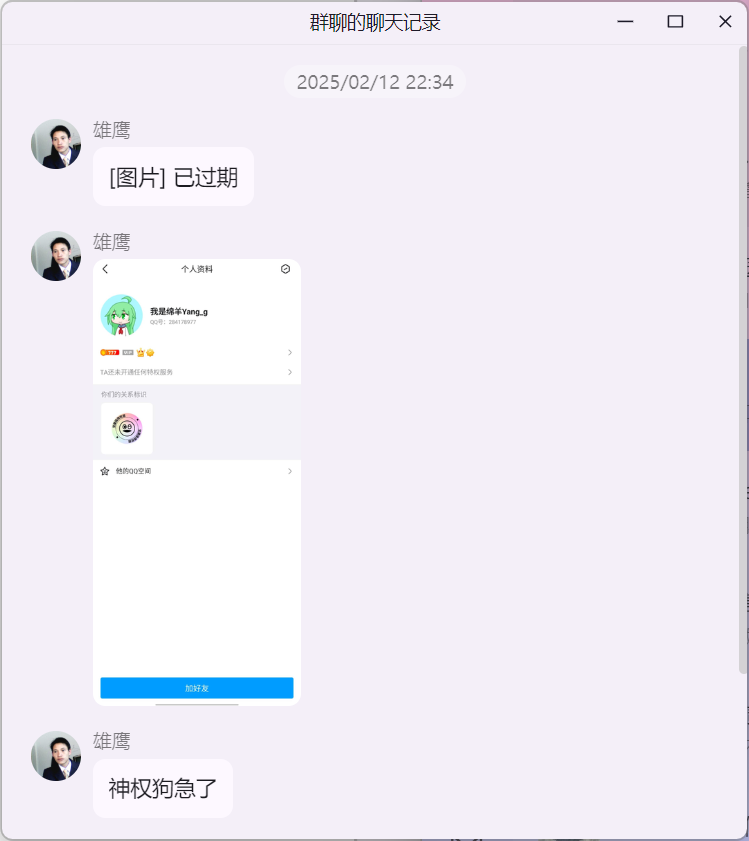Minimize the chat record window
This screenshot has height=841, width=749.
[626, 22]
